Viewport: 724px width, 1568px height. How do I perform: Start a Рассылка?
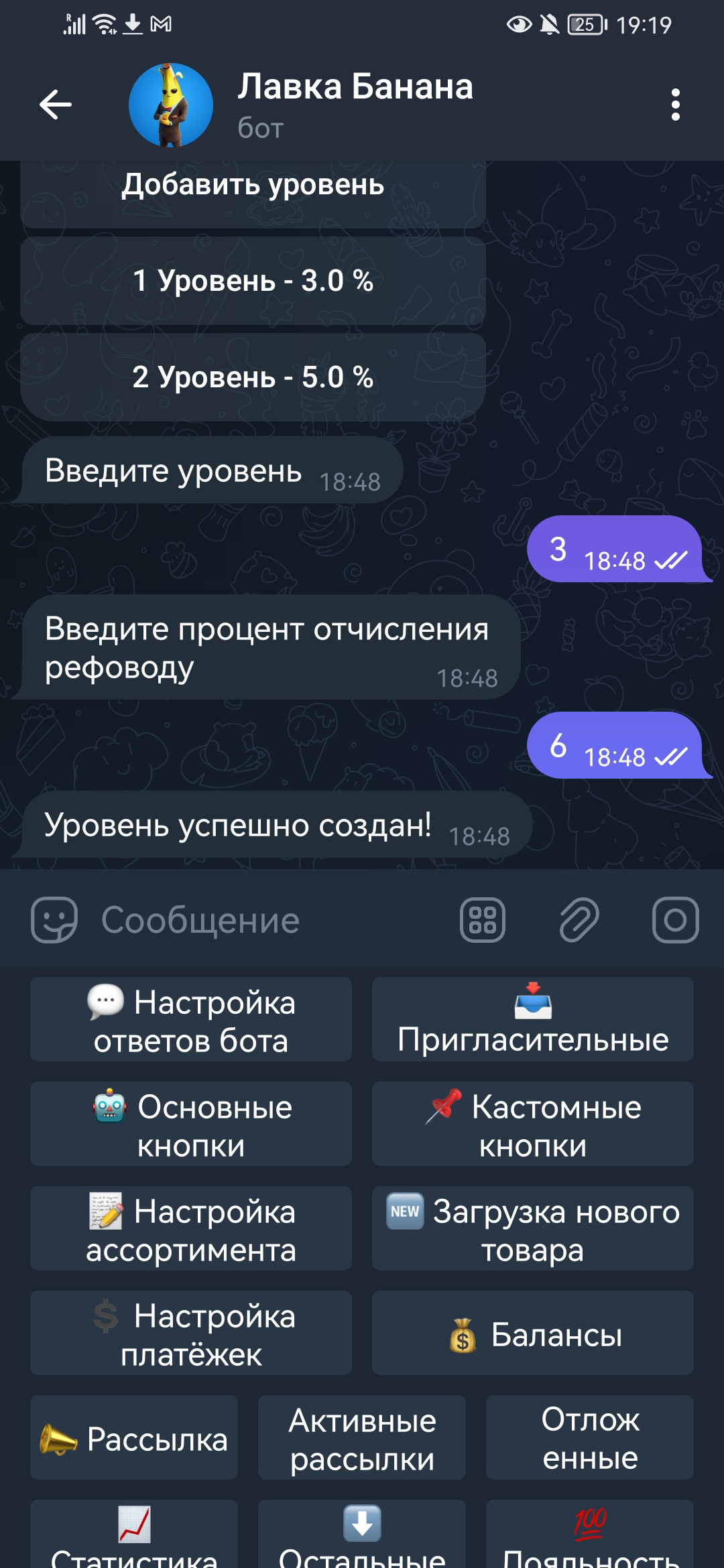pos(134,1437)
